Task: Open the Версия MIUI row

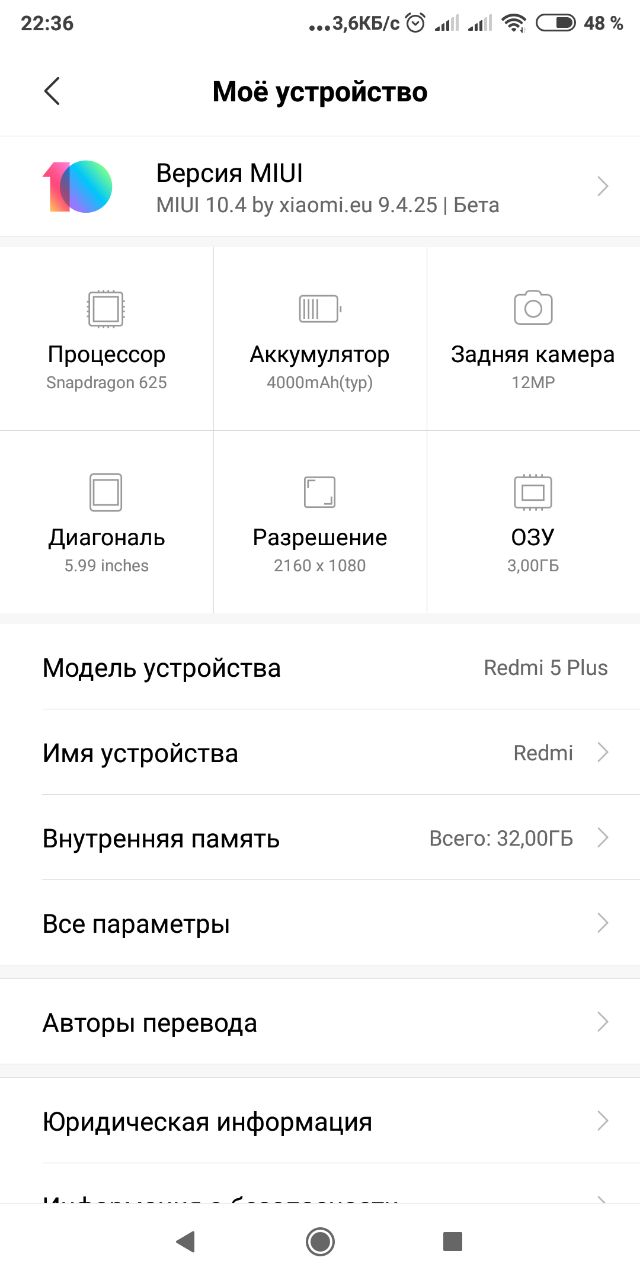Action: coord(320,187)
